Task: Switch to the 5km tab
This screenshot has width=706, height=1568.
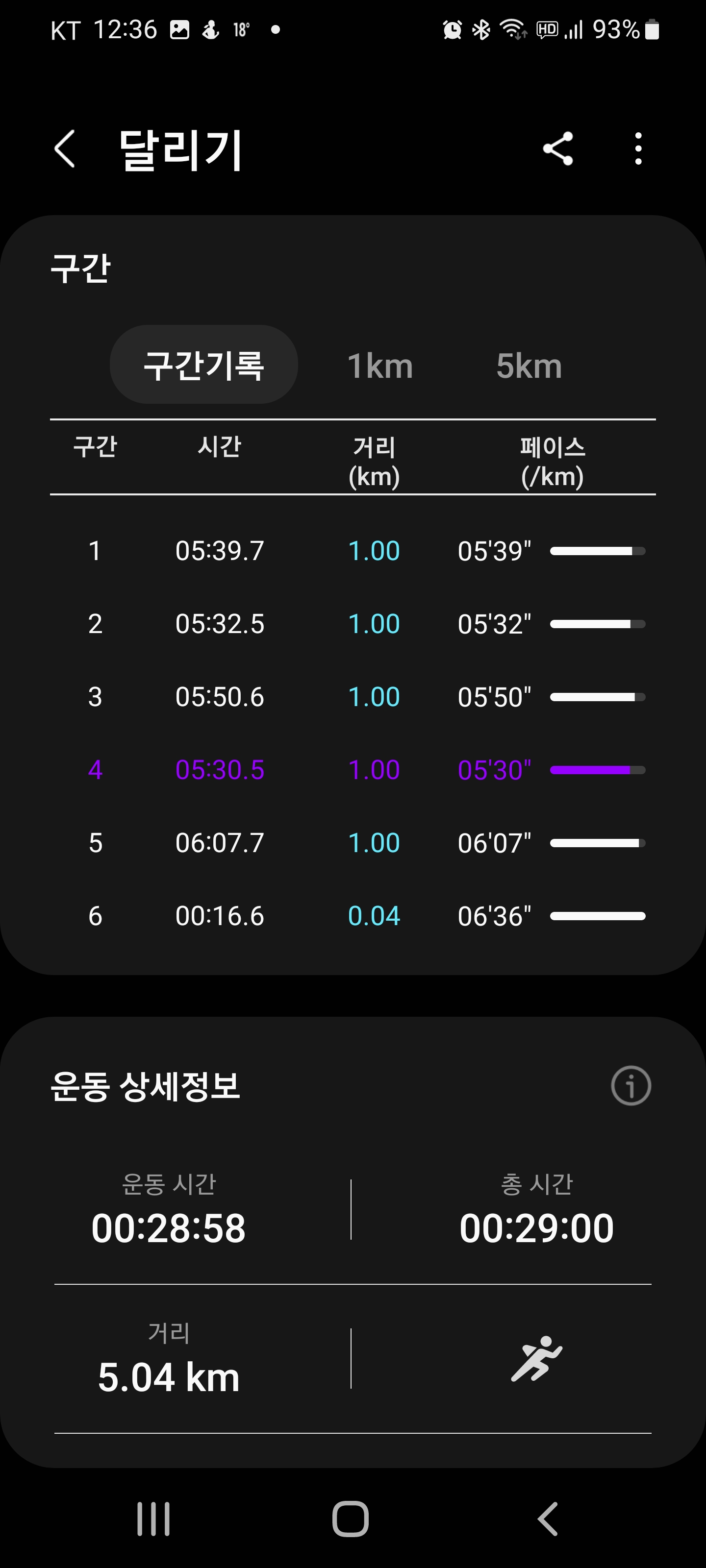Action: pyautogui.click(x=529, y=366)
